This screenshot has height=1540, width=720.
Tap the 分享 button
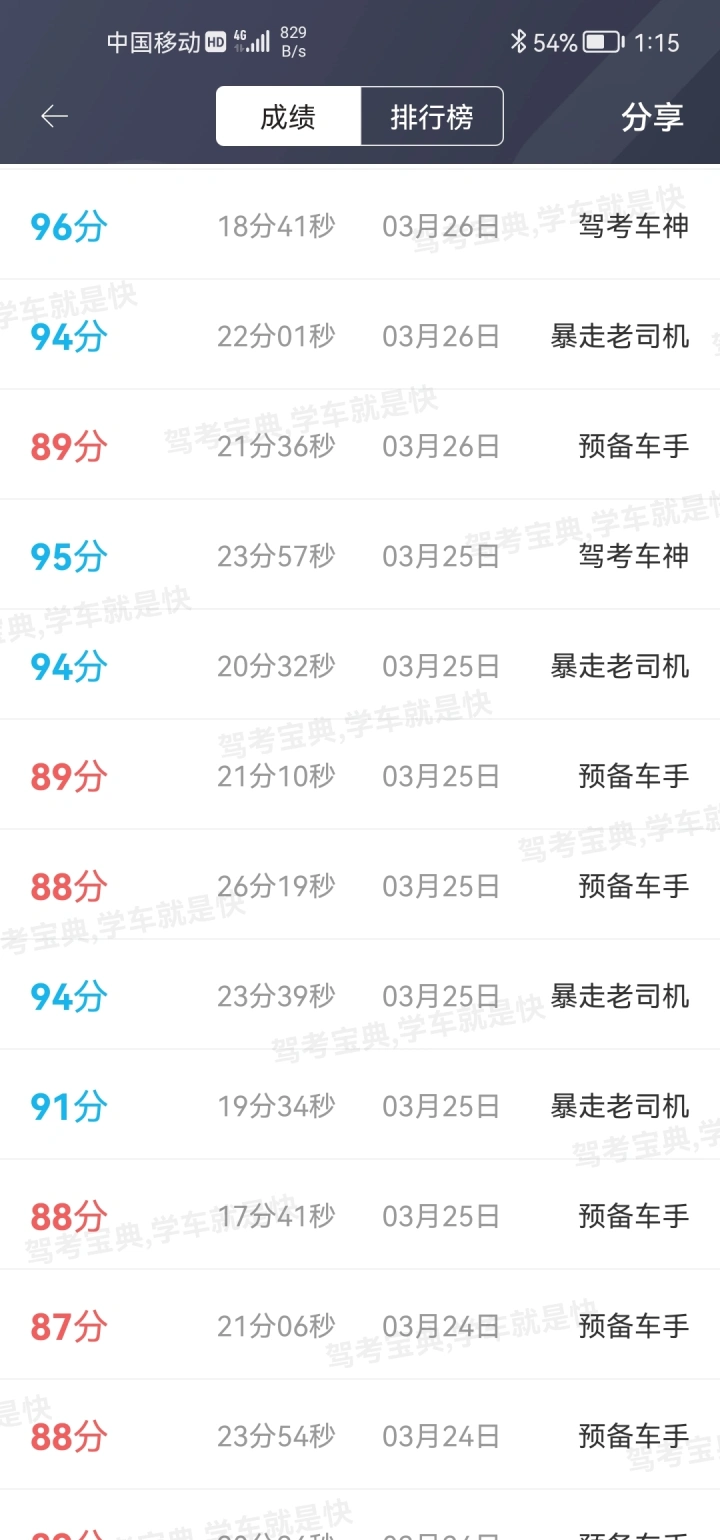pyautogui.click(x=652, y=117)
